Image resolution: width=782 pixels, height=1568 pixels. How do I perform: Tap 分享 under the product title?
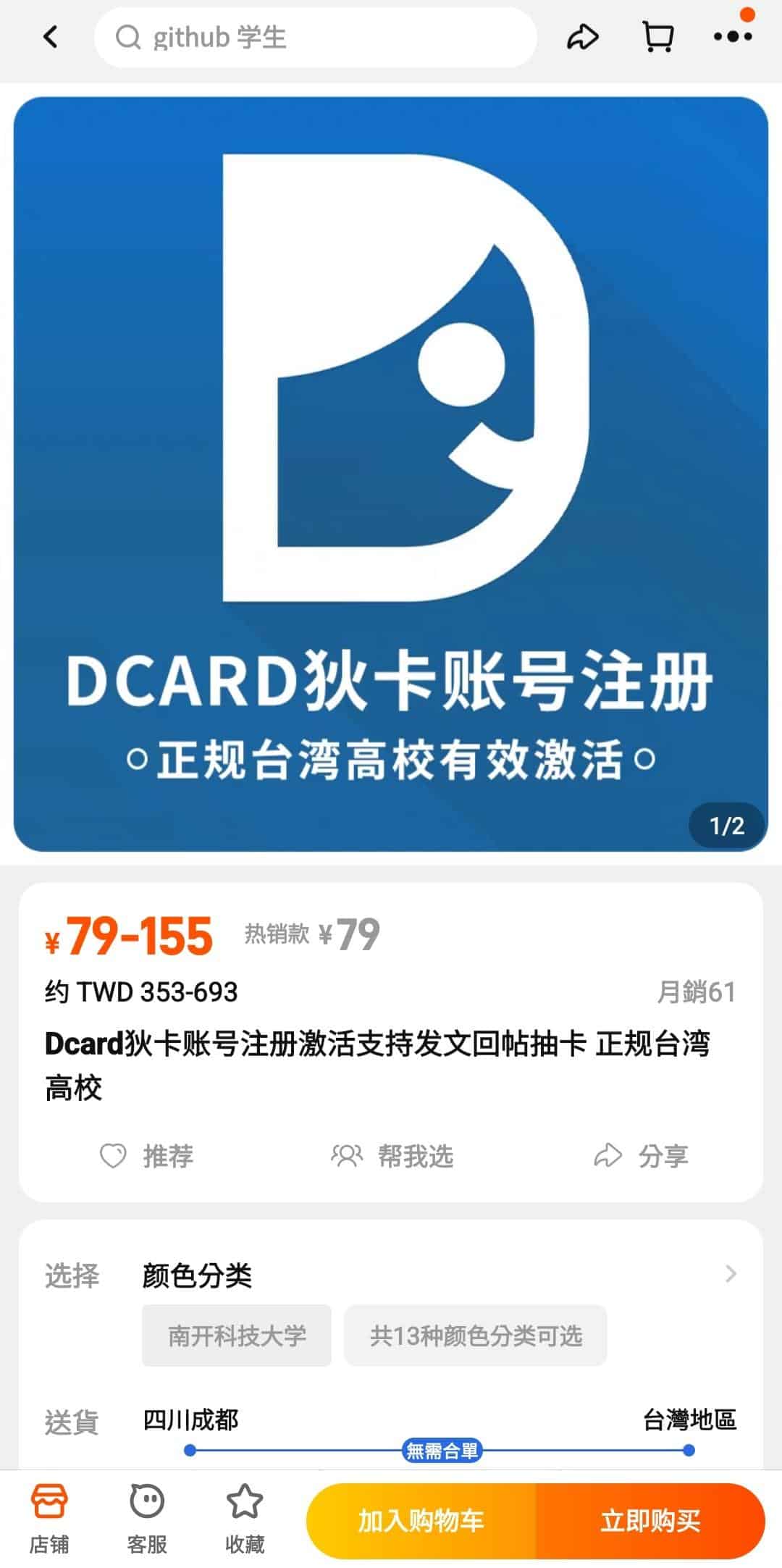pyautogui.click(x=641, y=1156)
